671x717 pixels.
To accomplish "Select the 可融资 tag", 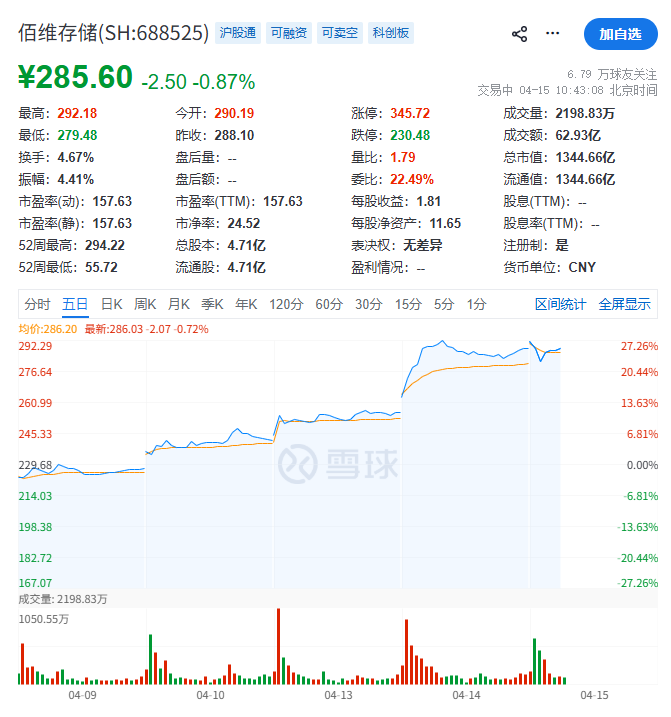I will click(x=288, y=33).
